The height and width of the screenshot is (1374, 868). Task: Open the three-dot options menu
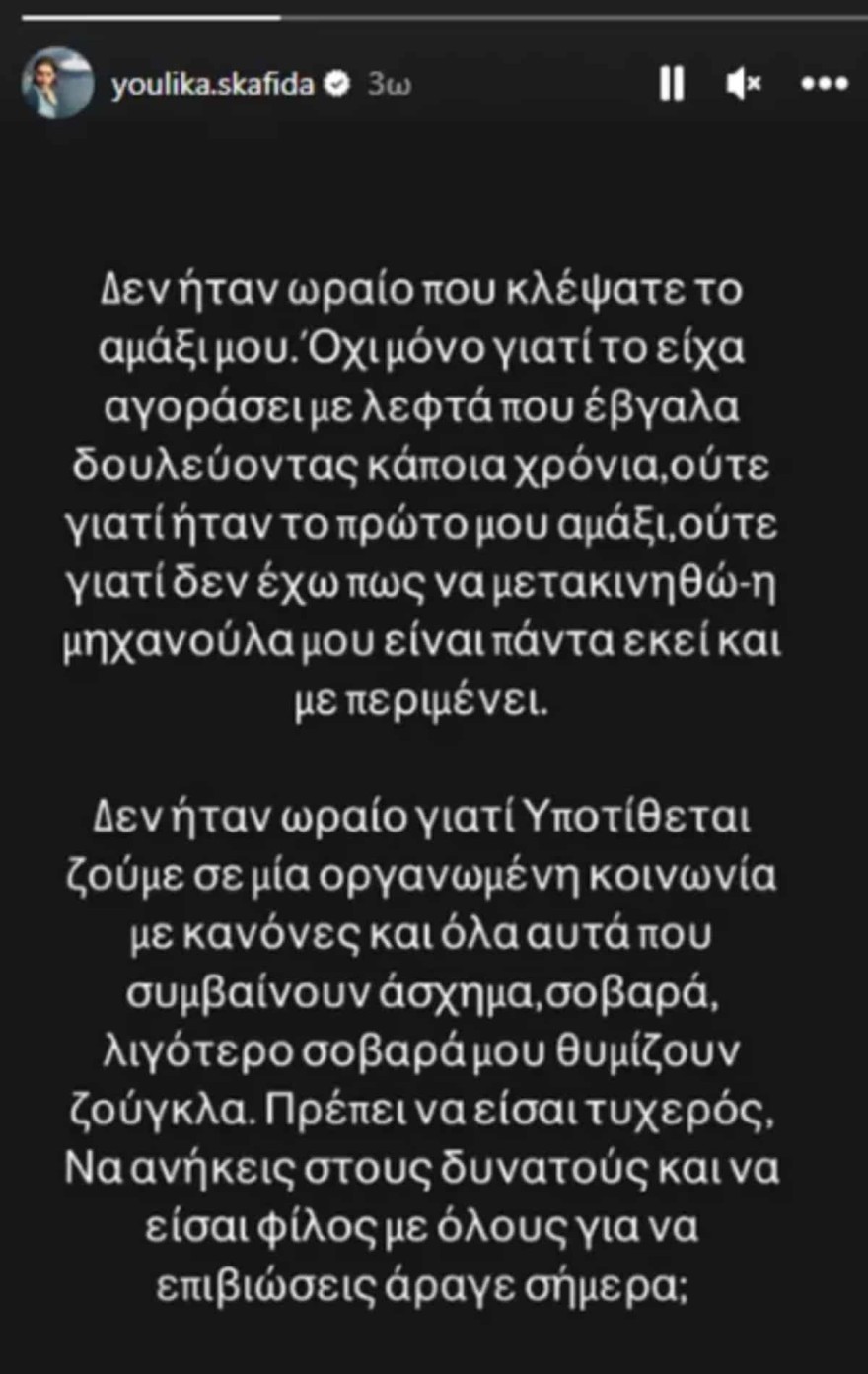824,84
